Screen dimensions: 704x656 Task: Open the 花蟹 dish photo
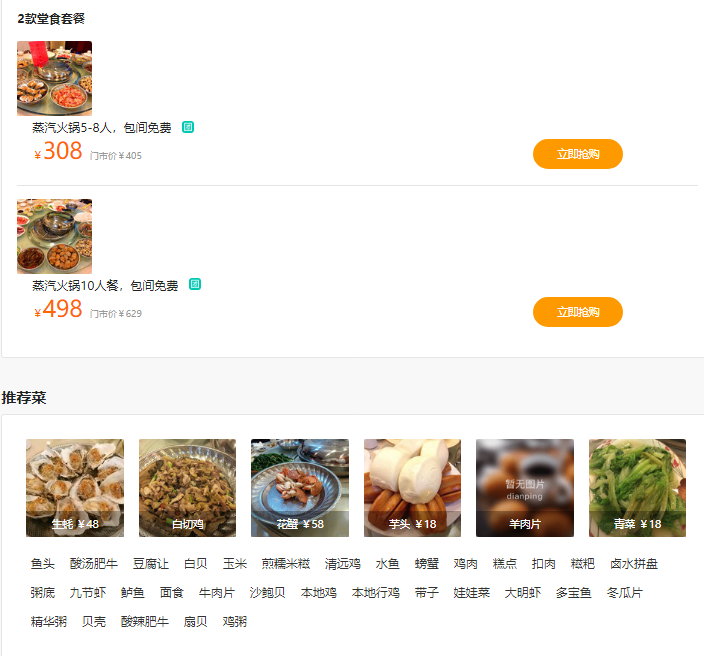coord(300,487)
